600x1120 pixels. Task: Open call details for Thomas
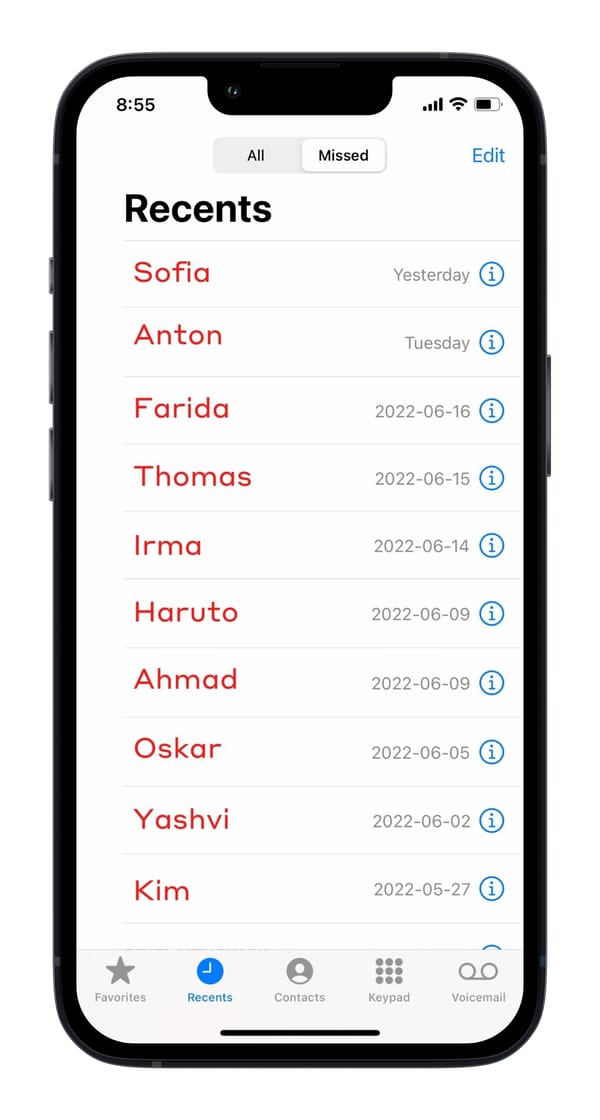point(491,478)
